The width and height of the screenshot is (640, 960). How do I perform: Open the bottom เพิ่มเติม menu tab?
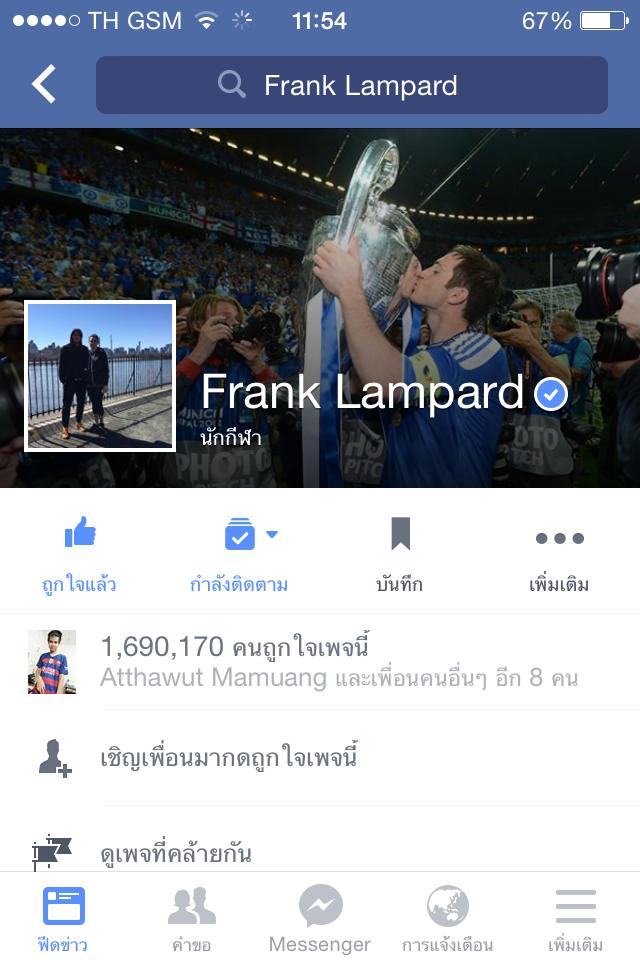pos(576,919)
